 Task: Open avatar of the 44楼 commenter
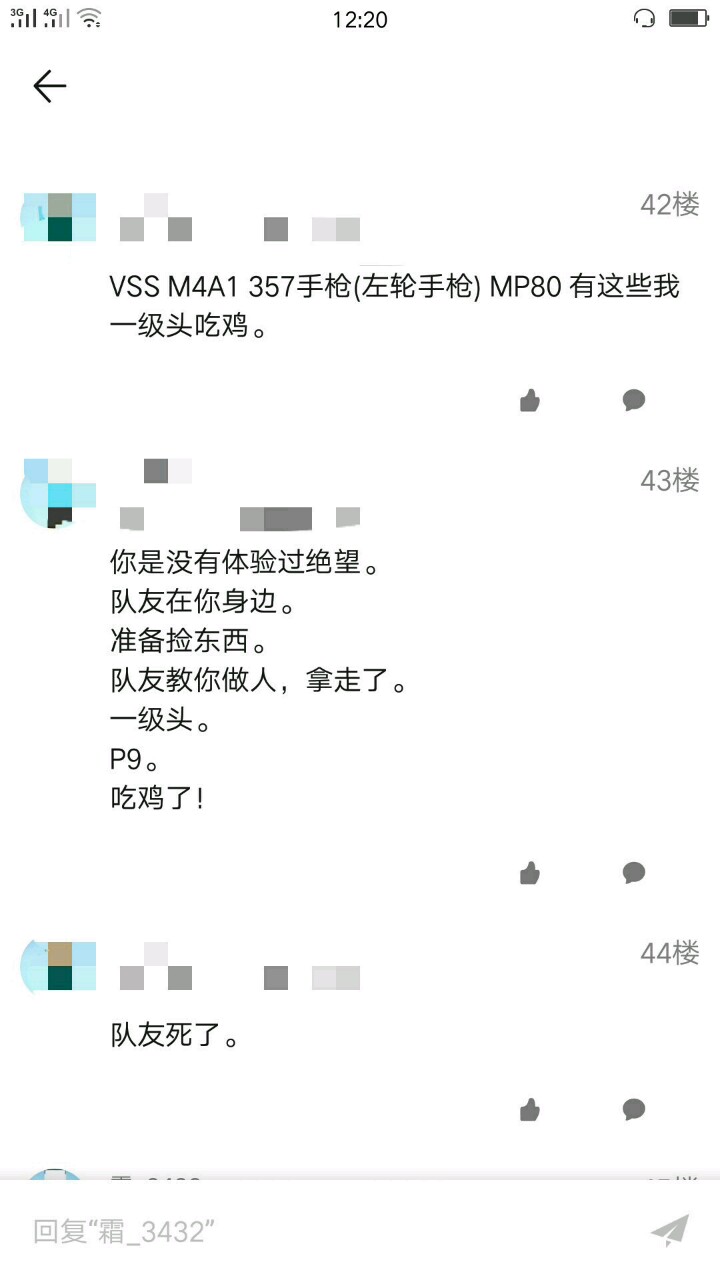[60, 965]
